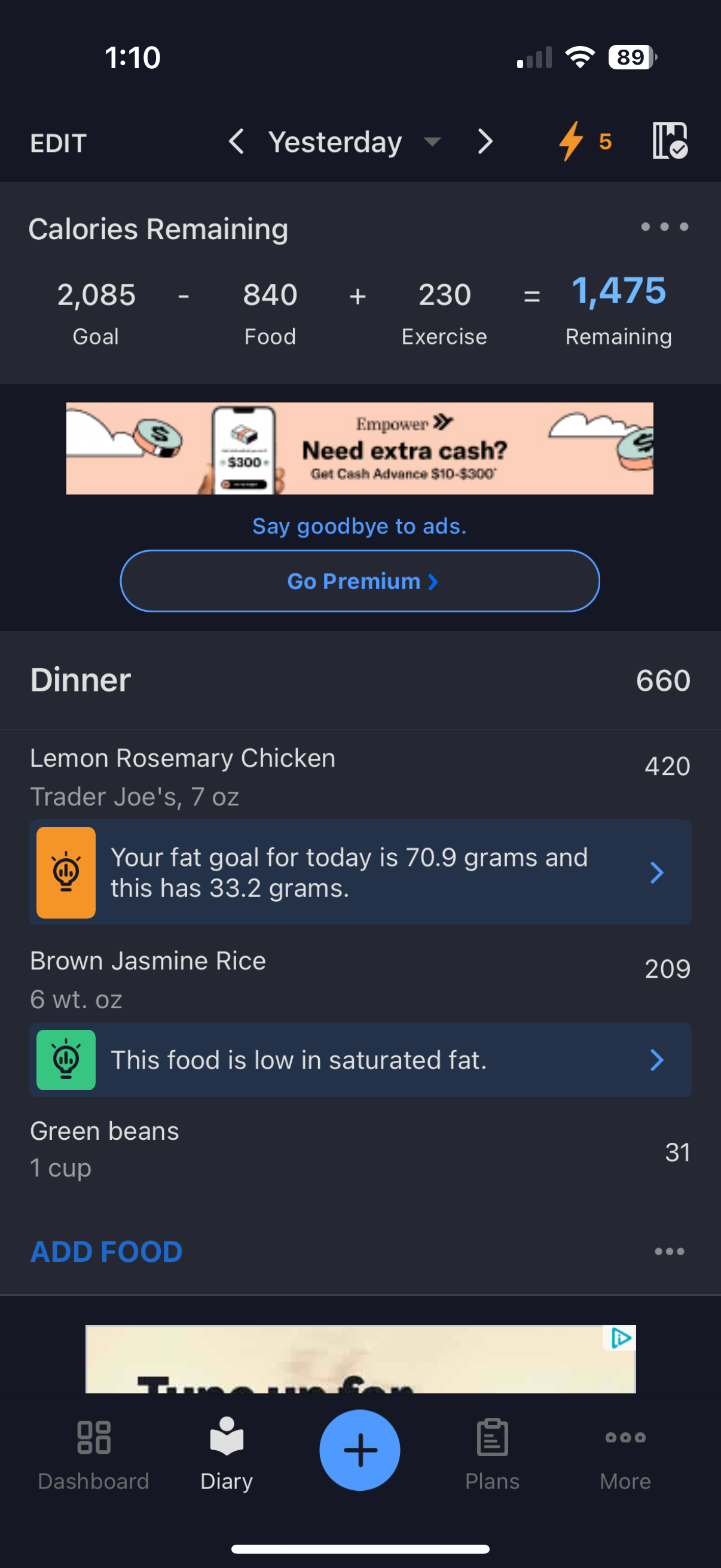This screenshot has width=721, height=1568.
Task: Tap the Go Premium button
Action: (360, 581)
